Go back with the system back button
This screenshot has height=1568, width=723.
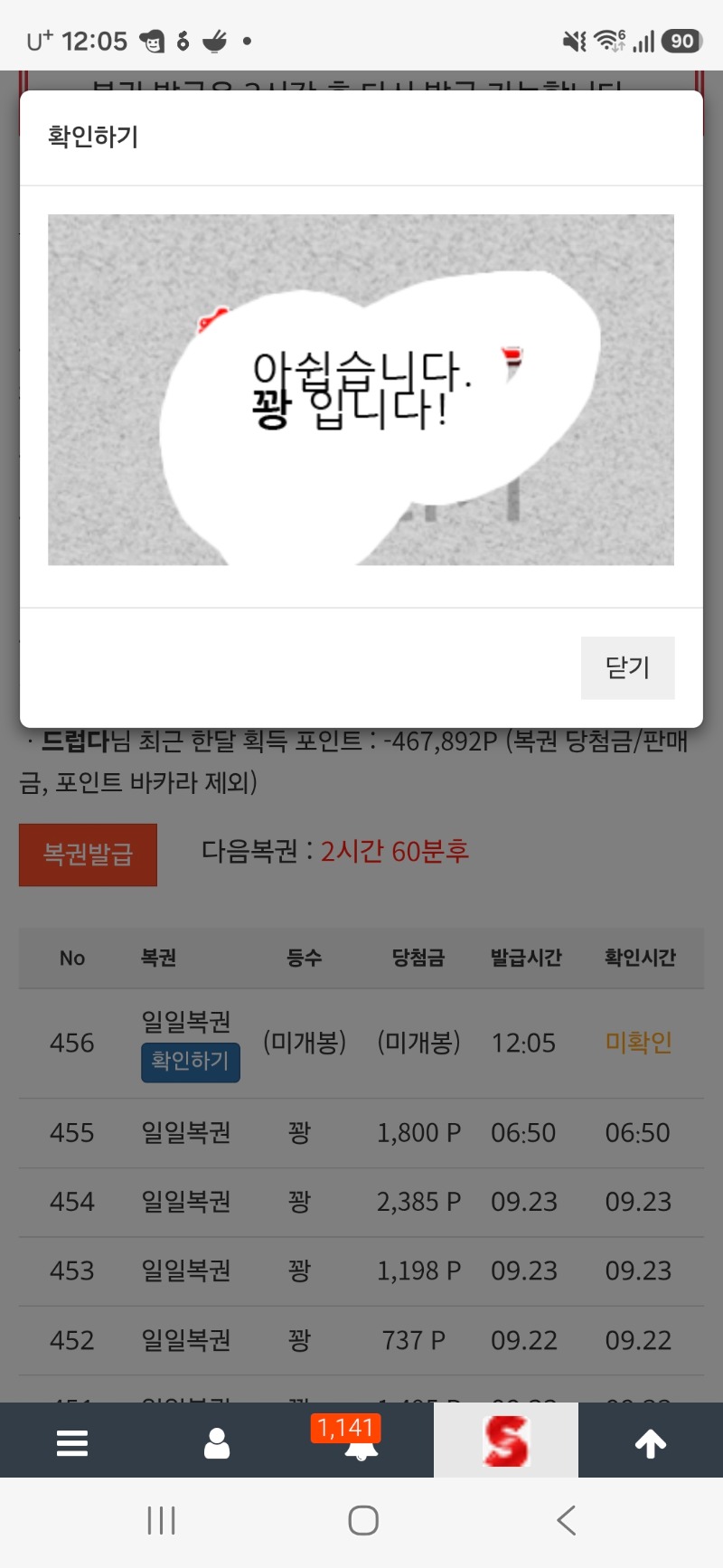(567, 1520)
